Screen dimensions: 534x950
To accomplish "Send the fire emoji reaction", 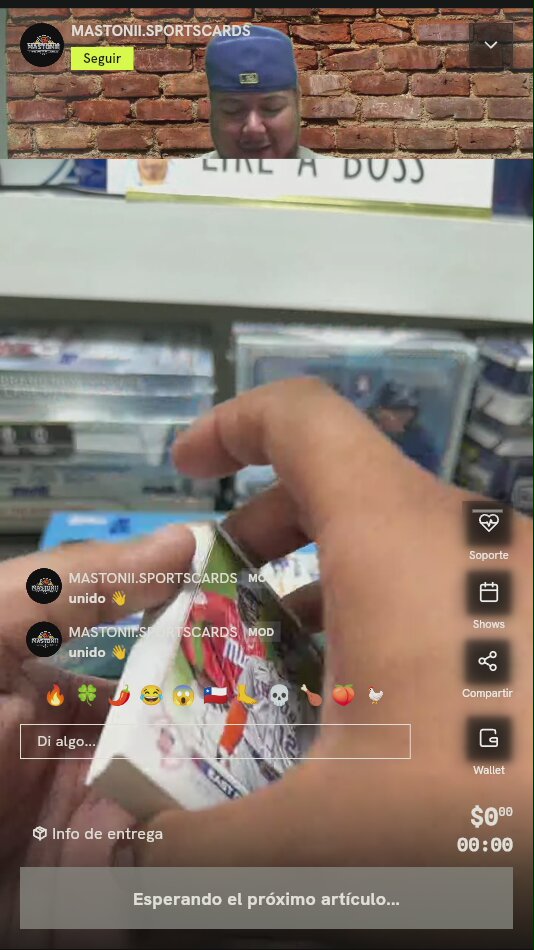I will click(x=55, y=696).
